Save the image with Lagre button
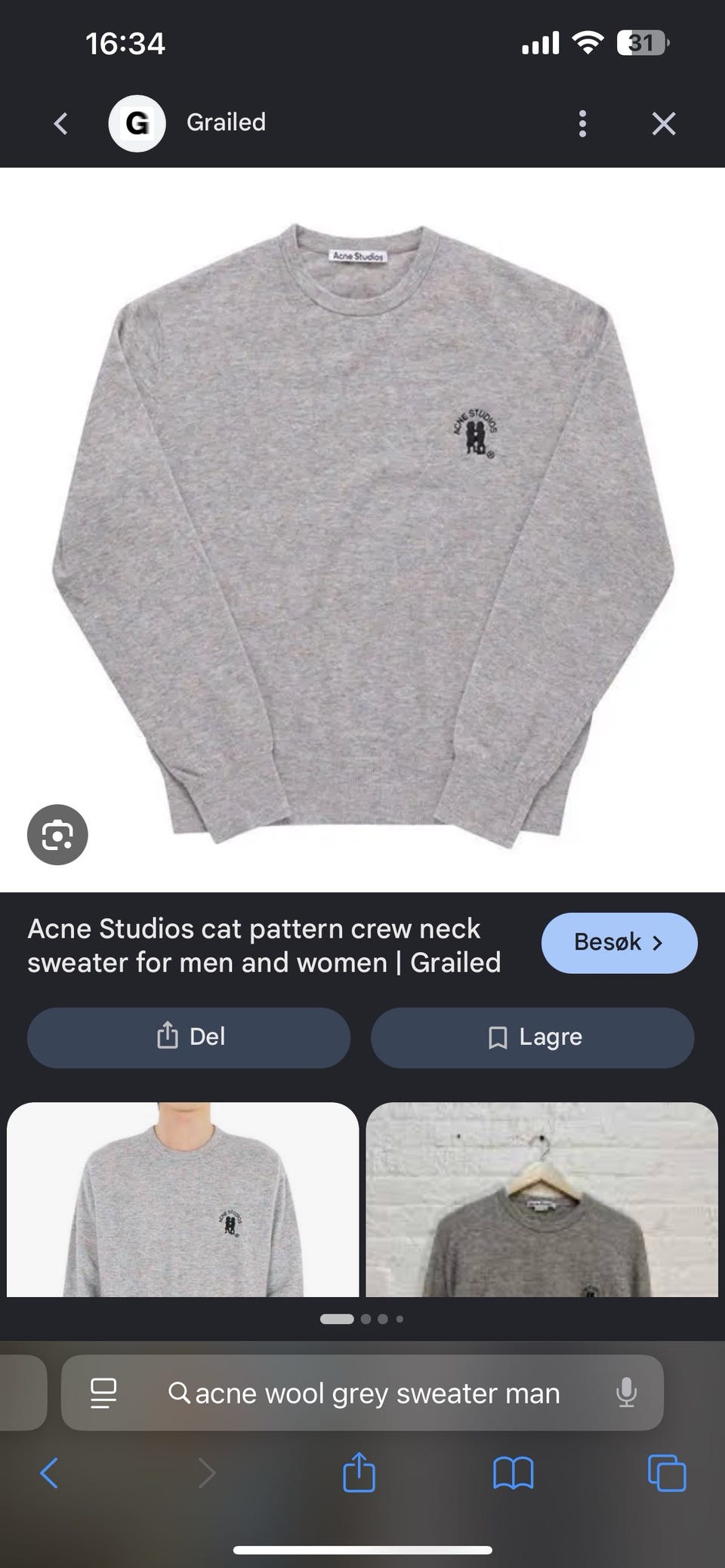The image size is (725, 1568). click(x=532, y=1037)
